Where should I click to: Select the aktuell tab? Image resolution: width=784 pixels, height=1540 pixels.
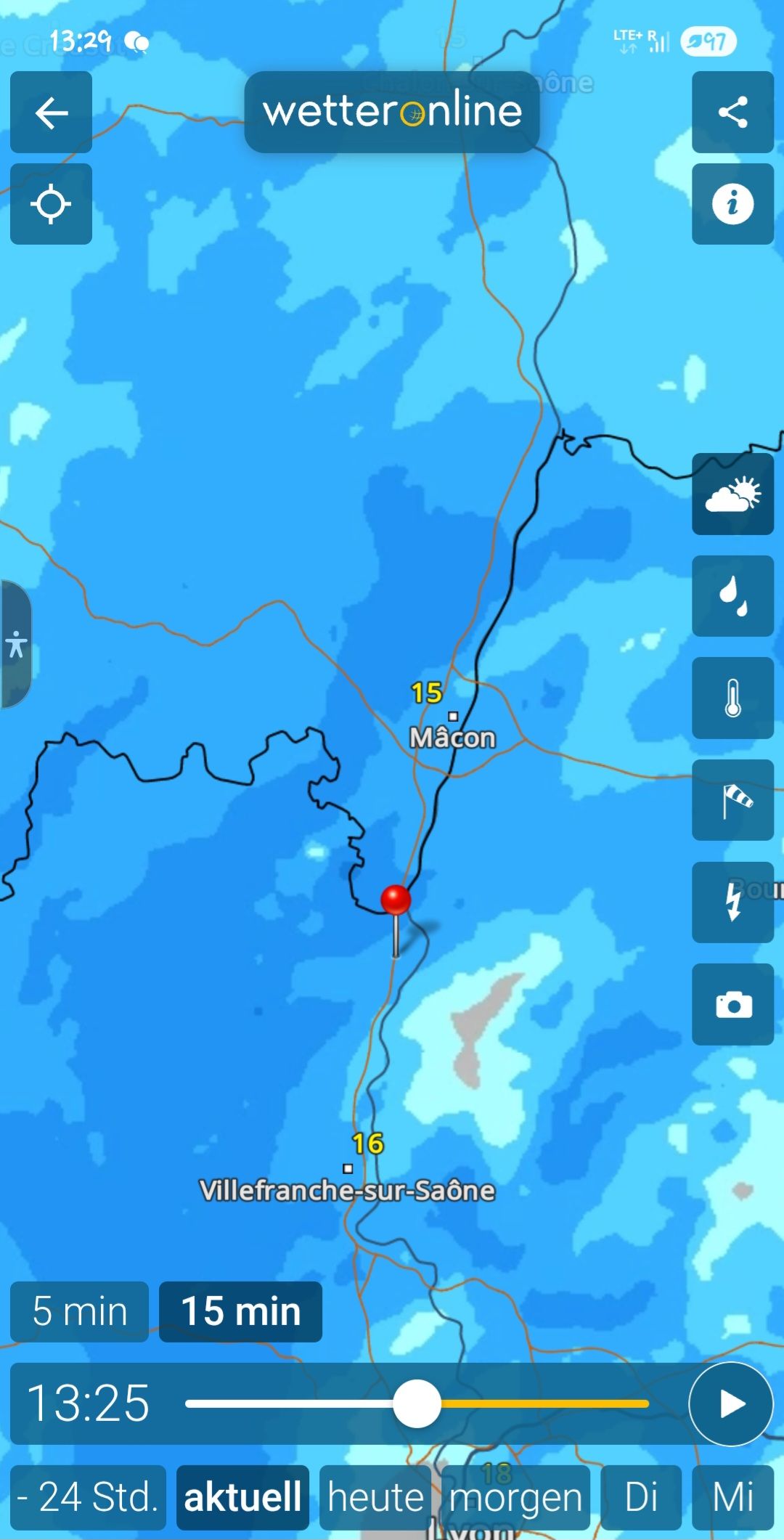point(242,1498)
